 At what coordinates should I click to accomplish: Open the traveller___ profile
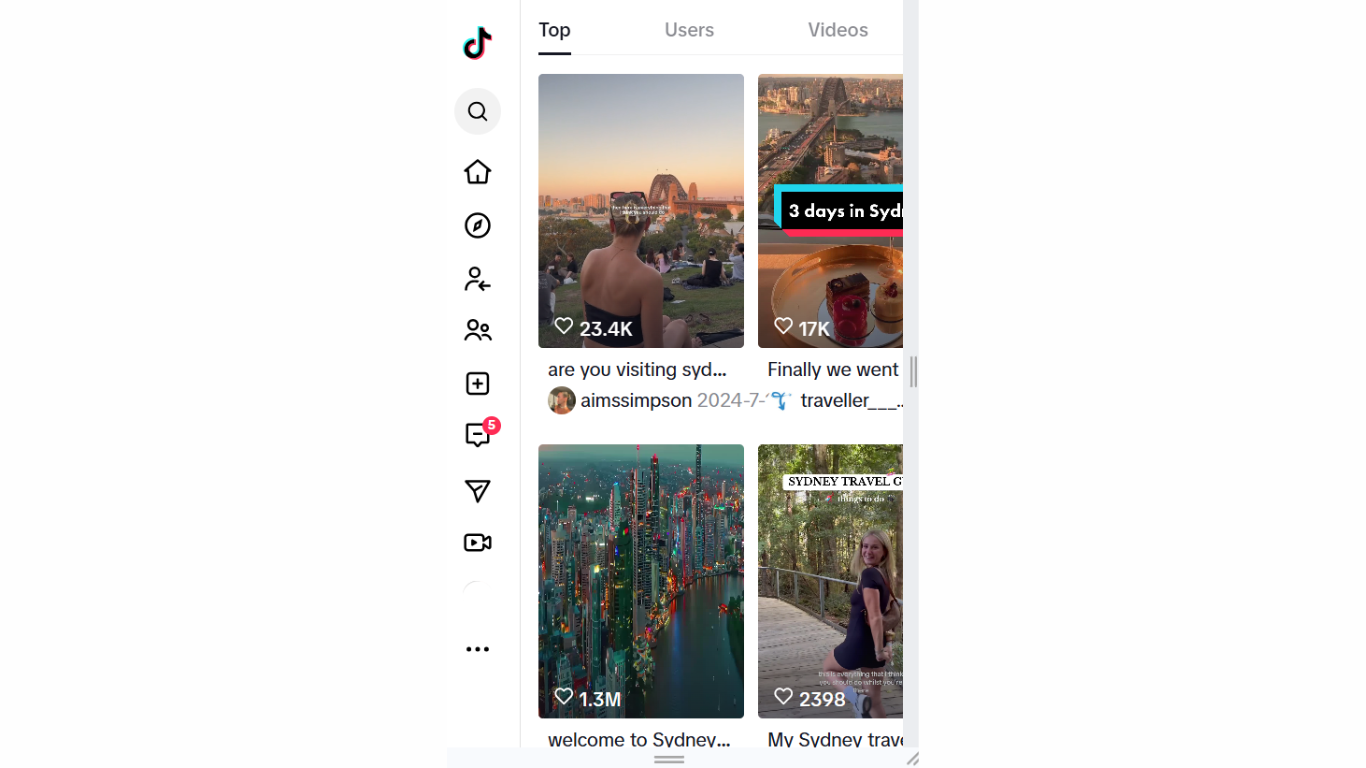(x=850, y=401)
